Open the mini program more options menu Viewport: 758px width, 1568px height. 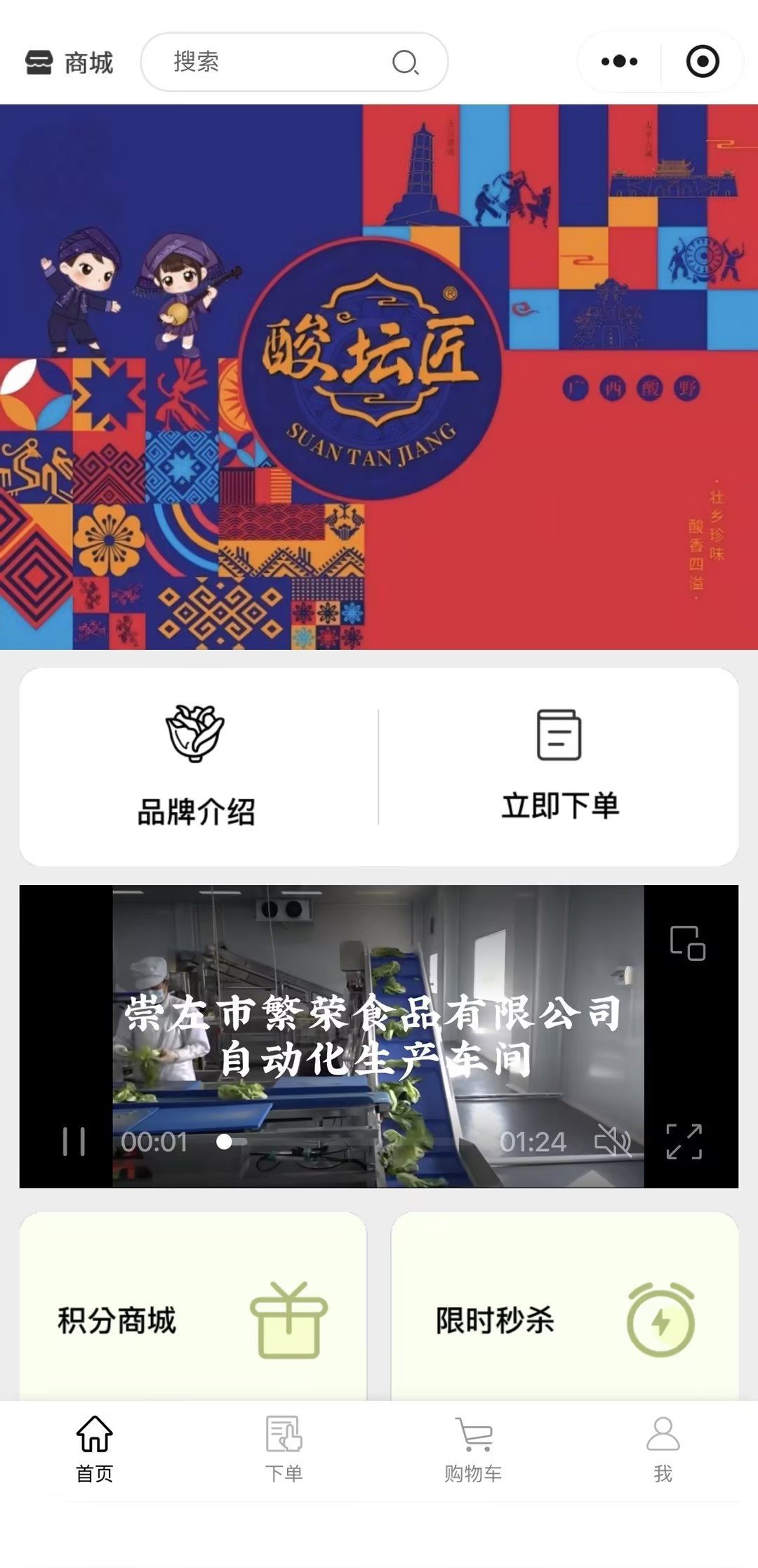click(619, 62)
